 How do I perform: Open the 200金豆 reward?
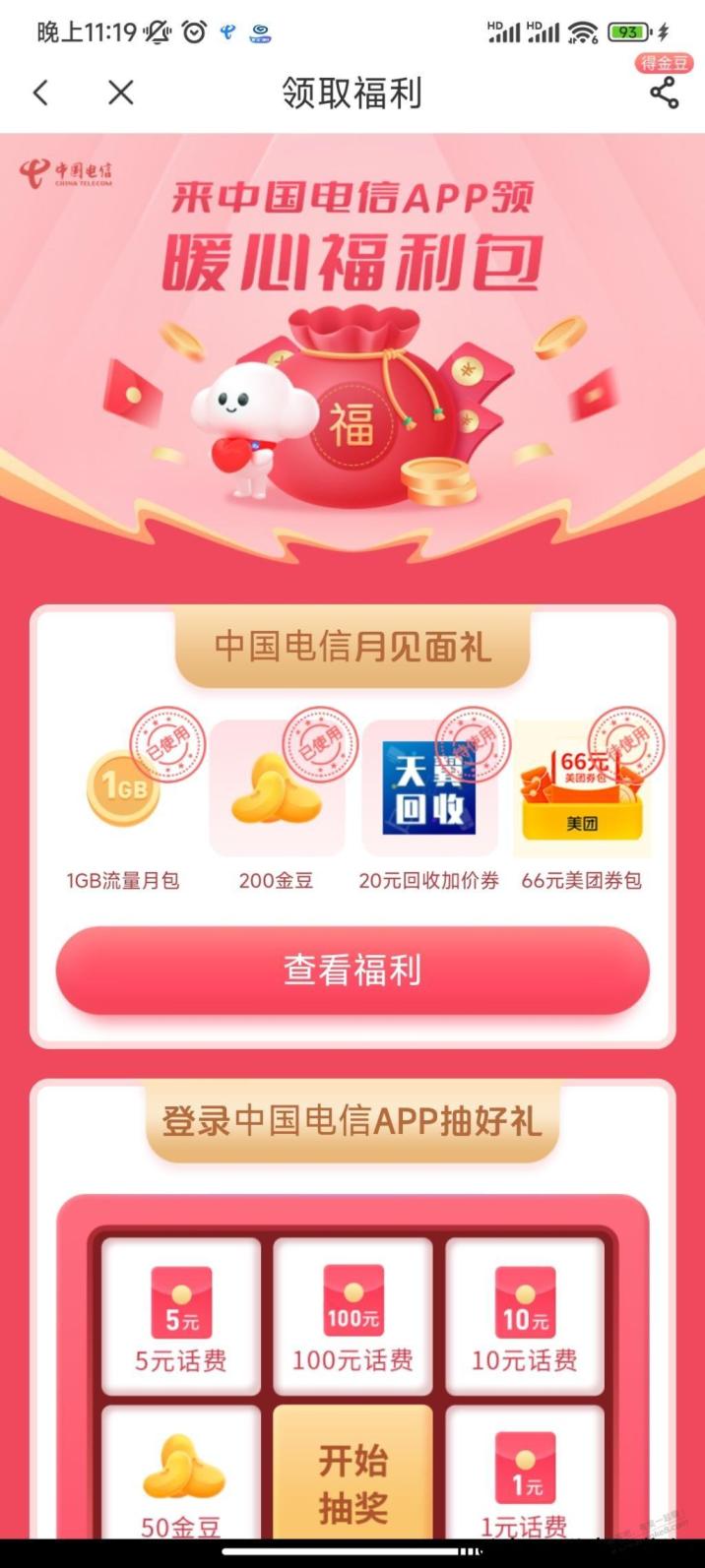coord(277,790)
